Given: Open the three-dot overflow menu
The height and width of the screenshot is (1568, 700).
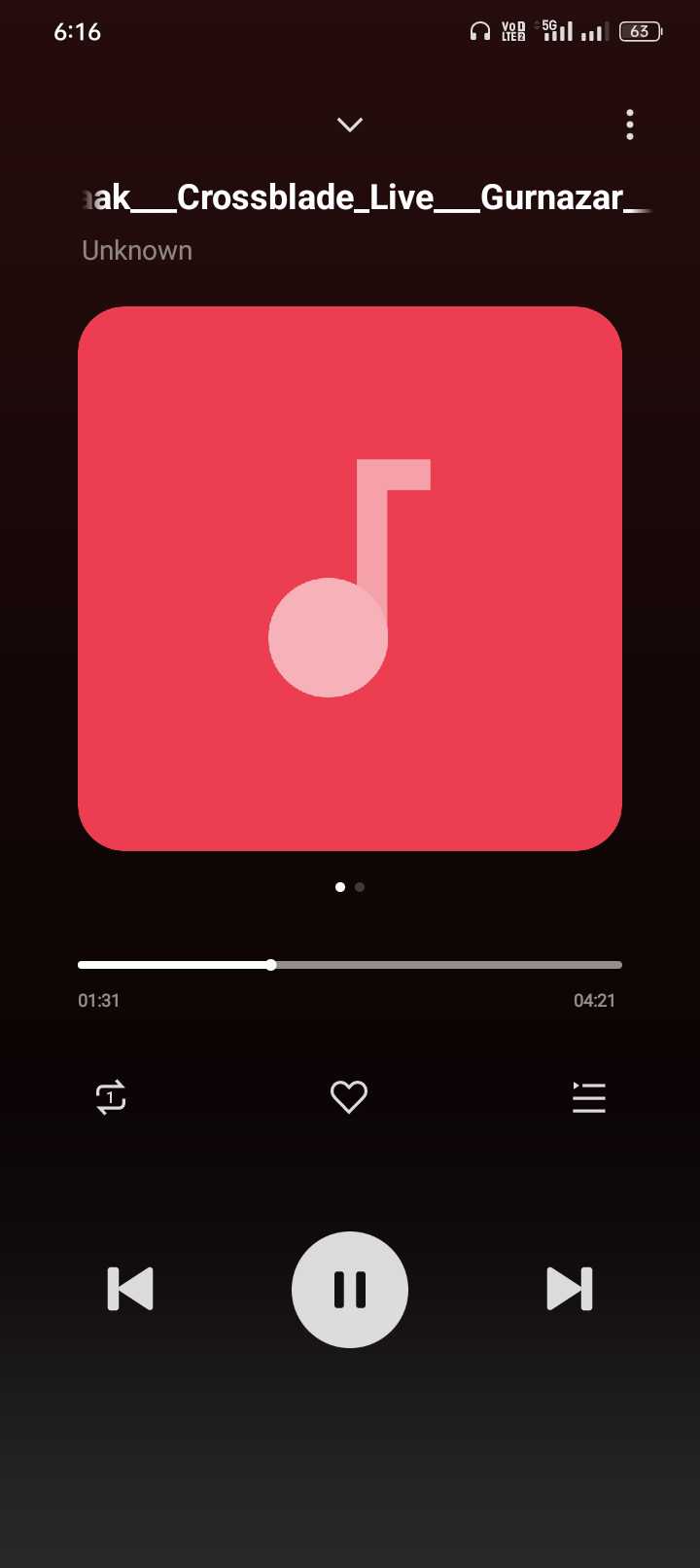Looking at the screenshot, I should (630, 125).
